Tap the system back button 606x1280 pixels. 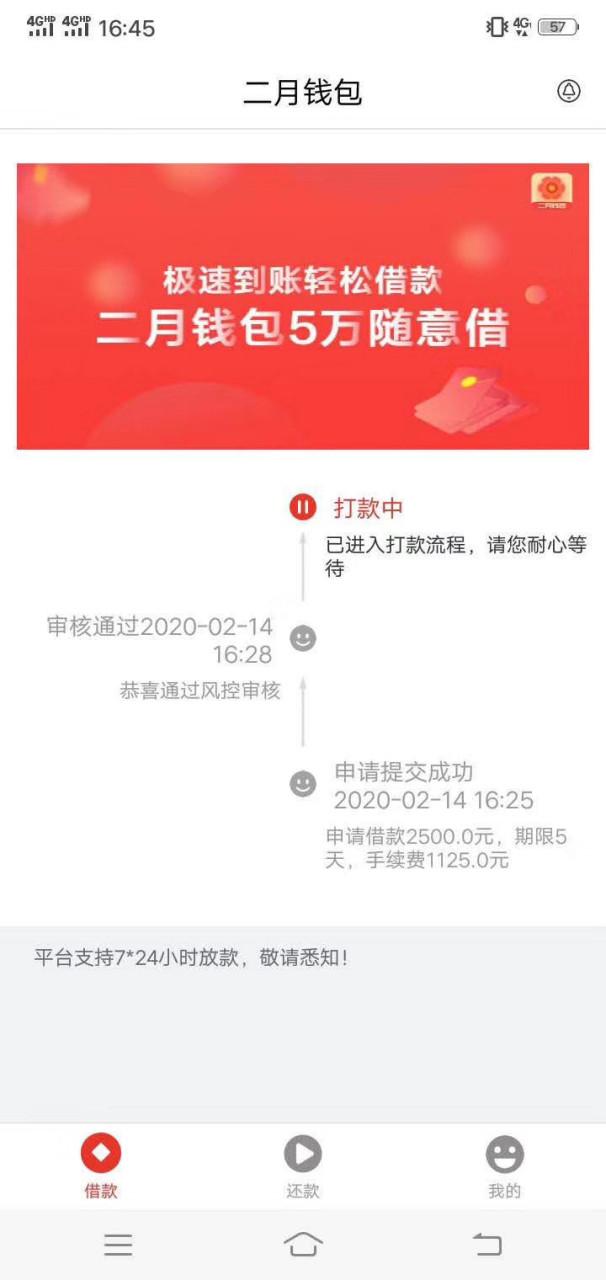coord(487,1245)
